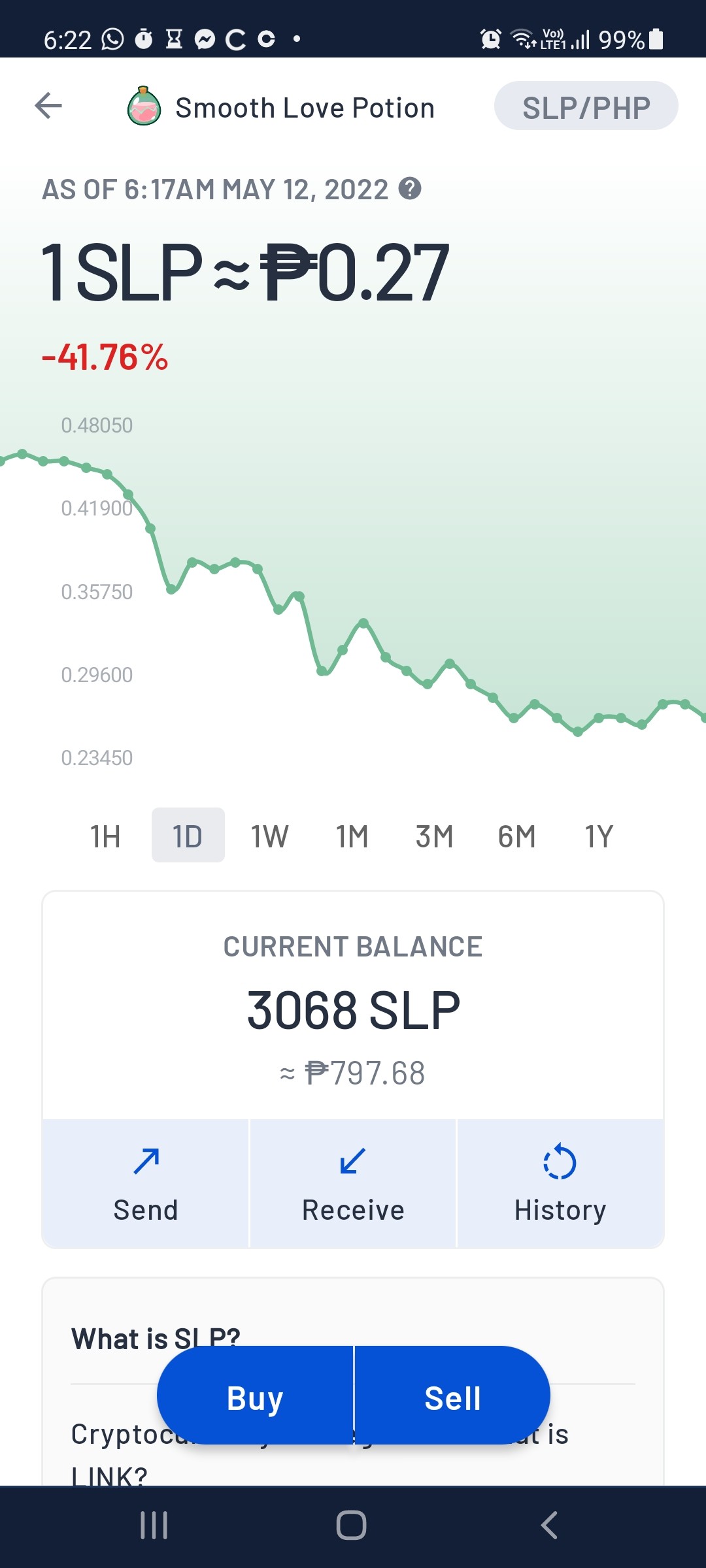View the 6M price chart
The image size is (706, 1568).
point(517,836)
